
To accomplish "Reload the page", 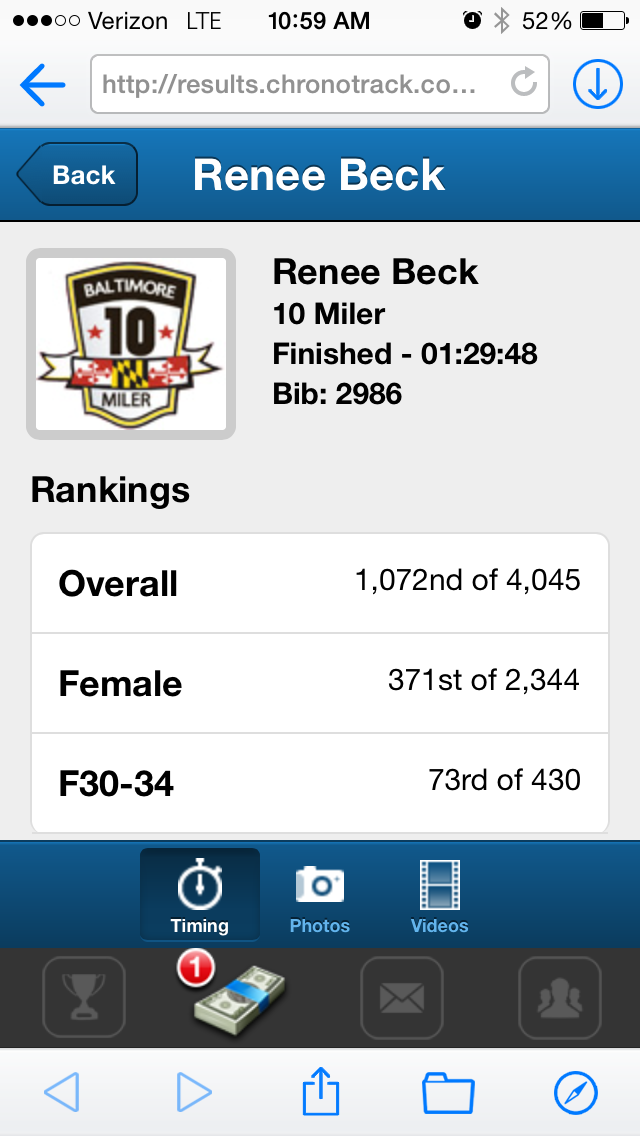I will (524, 84).
